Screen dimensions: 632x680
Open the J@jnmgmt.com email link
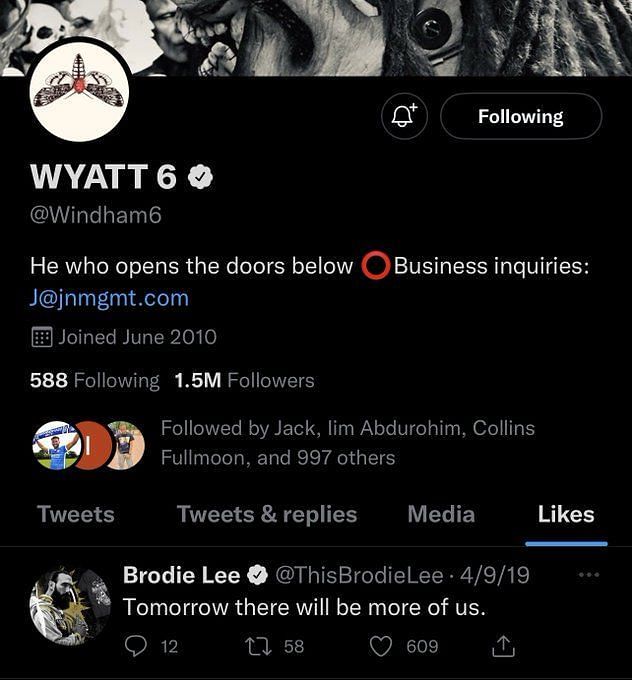point(109,298)
